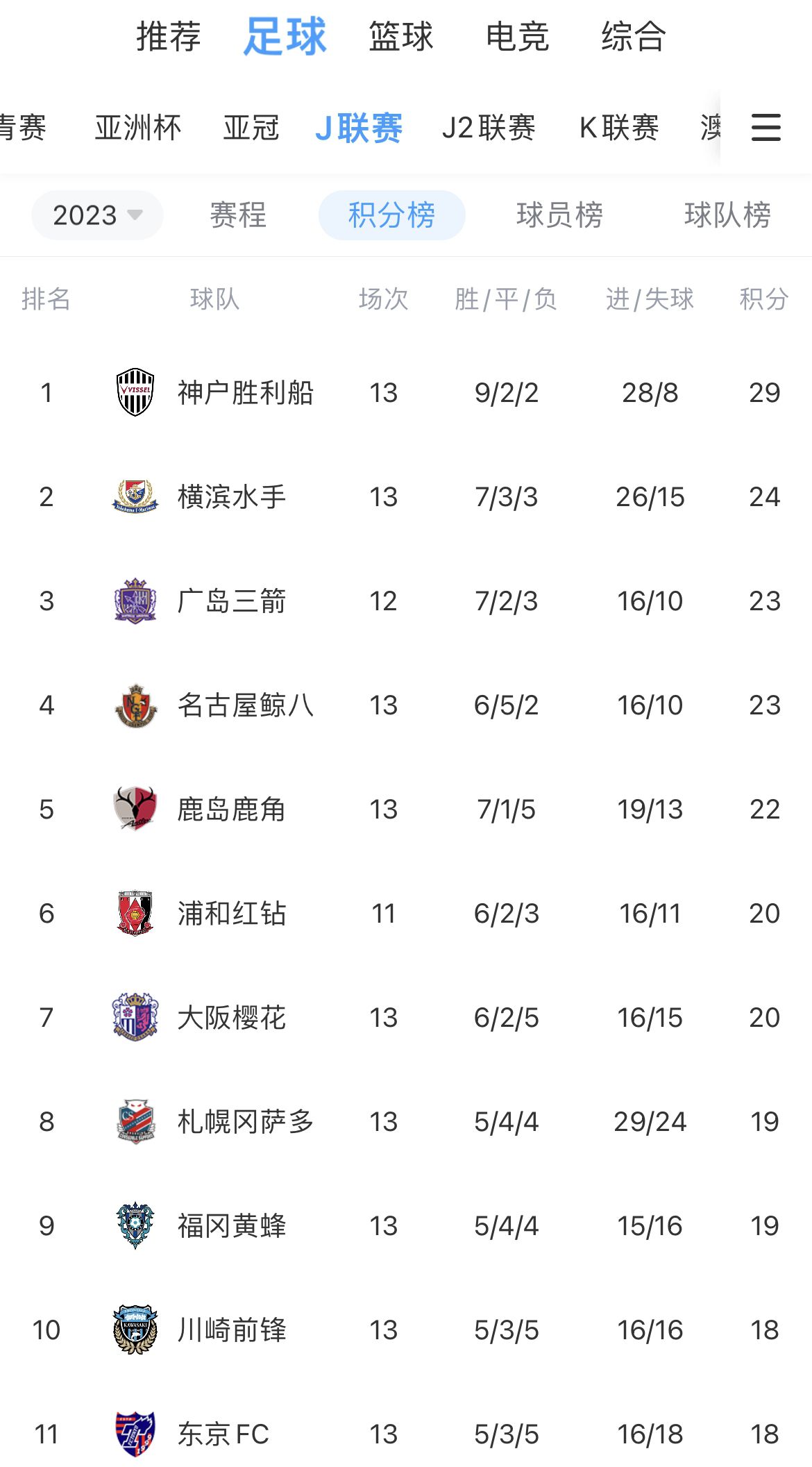
Task: View 鹿岛鹿角 team details
Action: click(x=406, y=810)
